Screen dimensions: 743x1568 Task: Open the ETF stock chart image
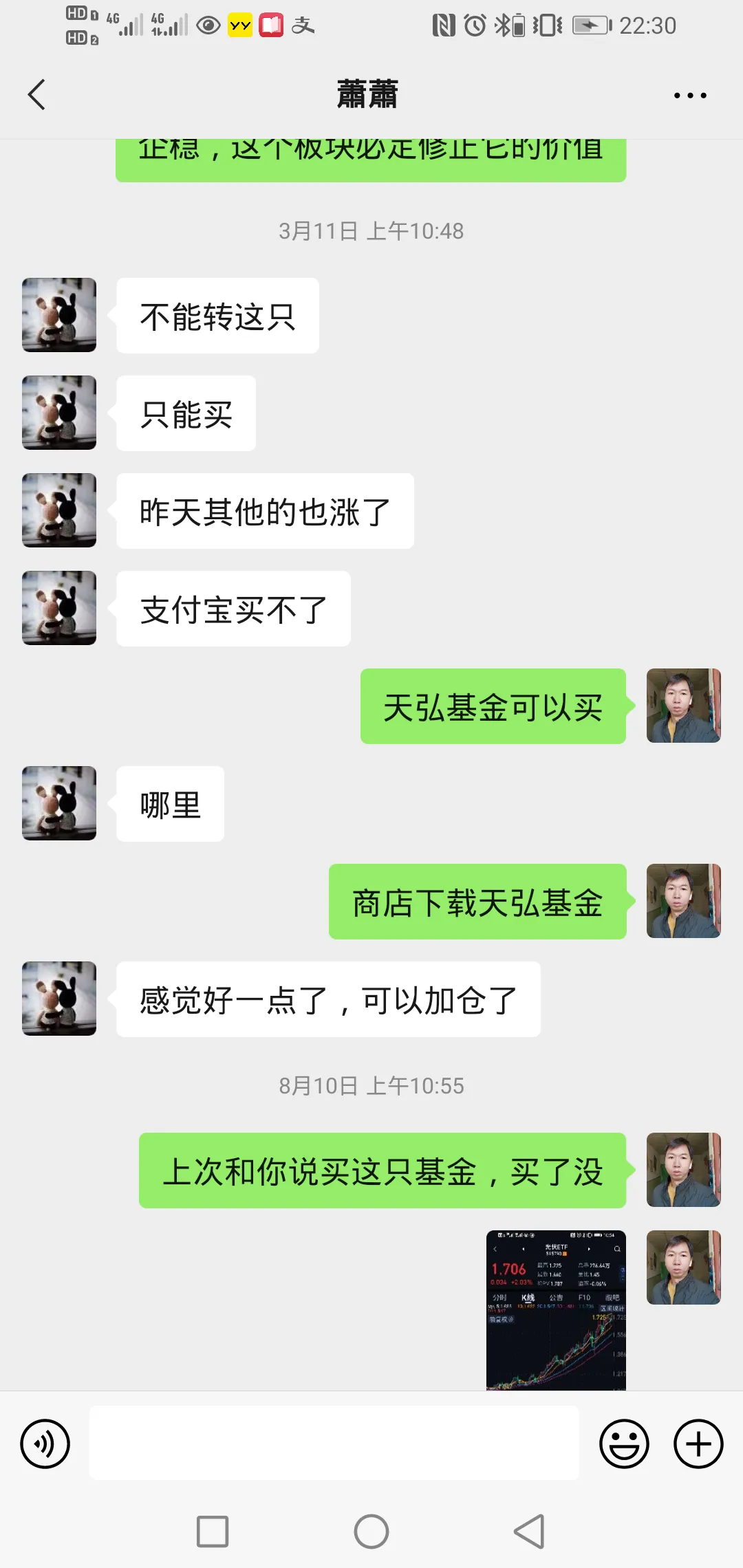556,1309
